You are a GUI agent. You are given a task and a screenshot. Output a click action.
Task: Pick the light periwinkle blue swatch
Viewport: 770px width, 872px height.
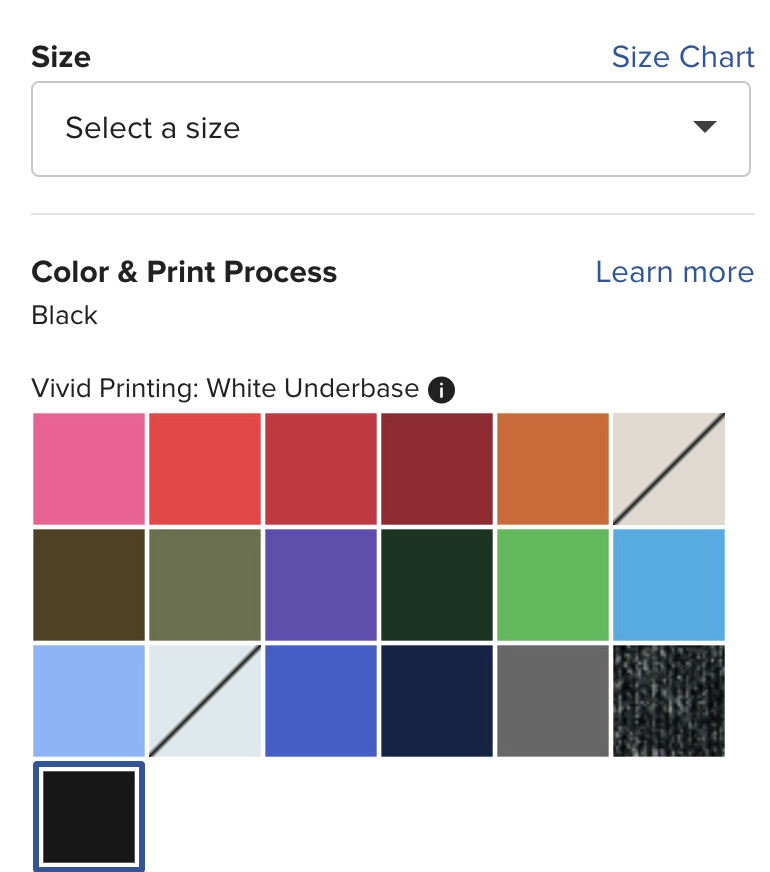89,701
